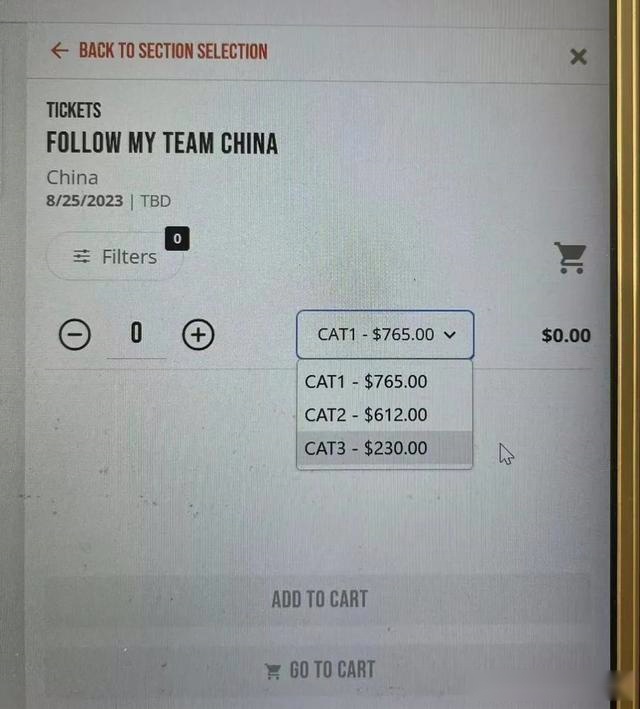Collapse the CAT1 - $765.00 dropdown

click(x=385, y=335)
